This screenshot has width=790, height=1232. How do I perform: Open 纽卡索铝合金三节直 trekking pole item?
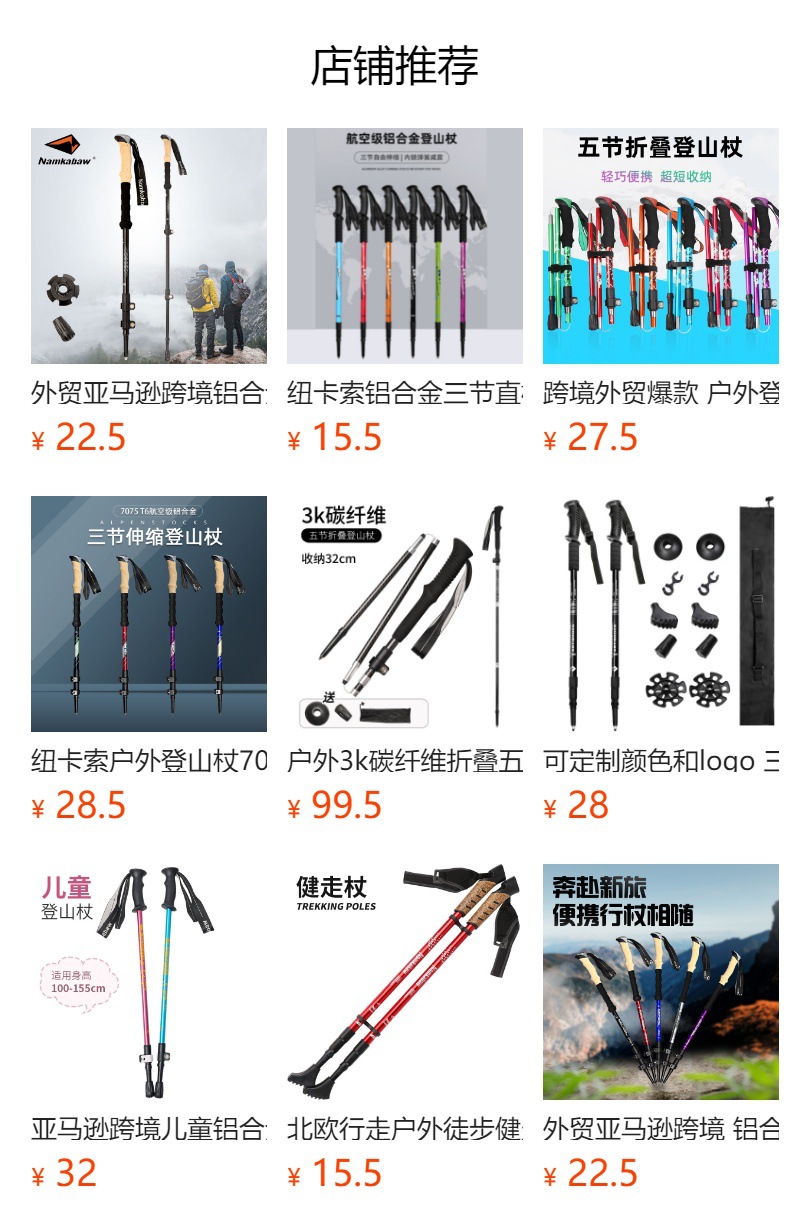(404, 246)
